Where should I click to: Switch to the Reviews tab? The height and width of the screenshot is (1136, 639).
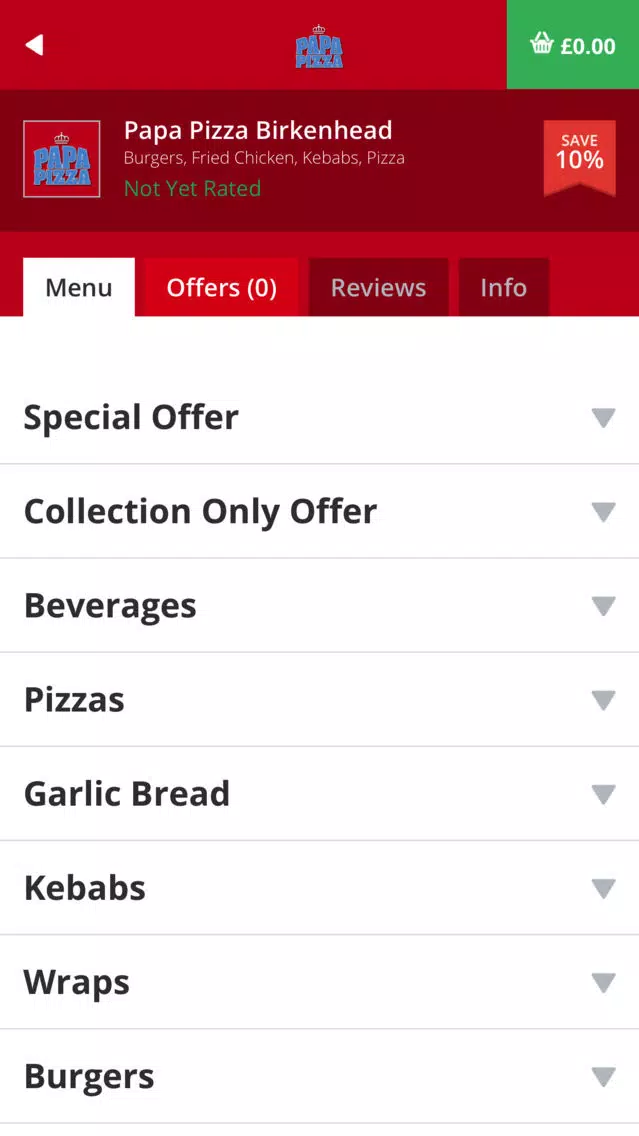(x=378, y=288)
